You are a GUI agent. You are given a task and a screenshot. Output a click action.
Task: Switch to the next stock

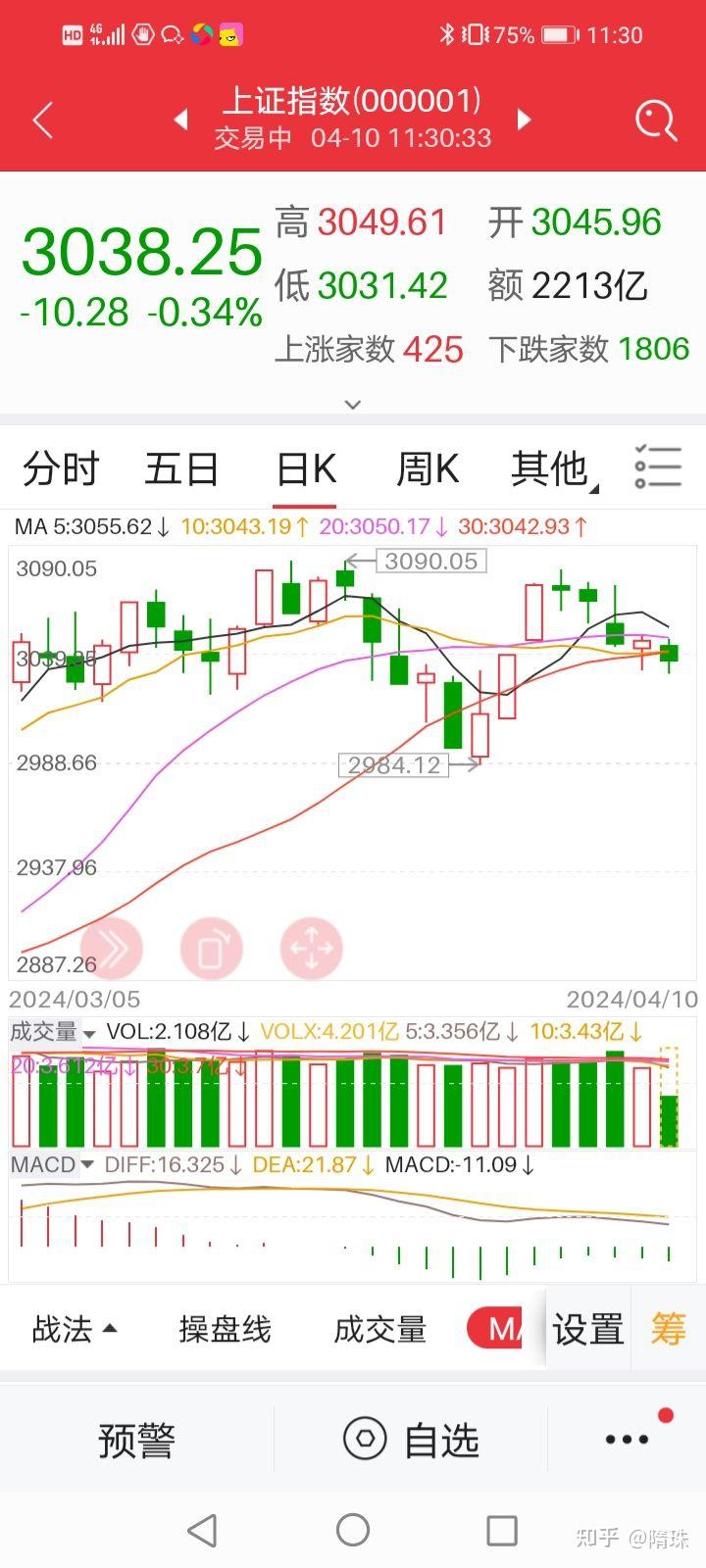click(x=524, y=120)
